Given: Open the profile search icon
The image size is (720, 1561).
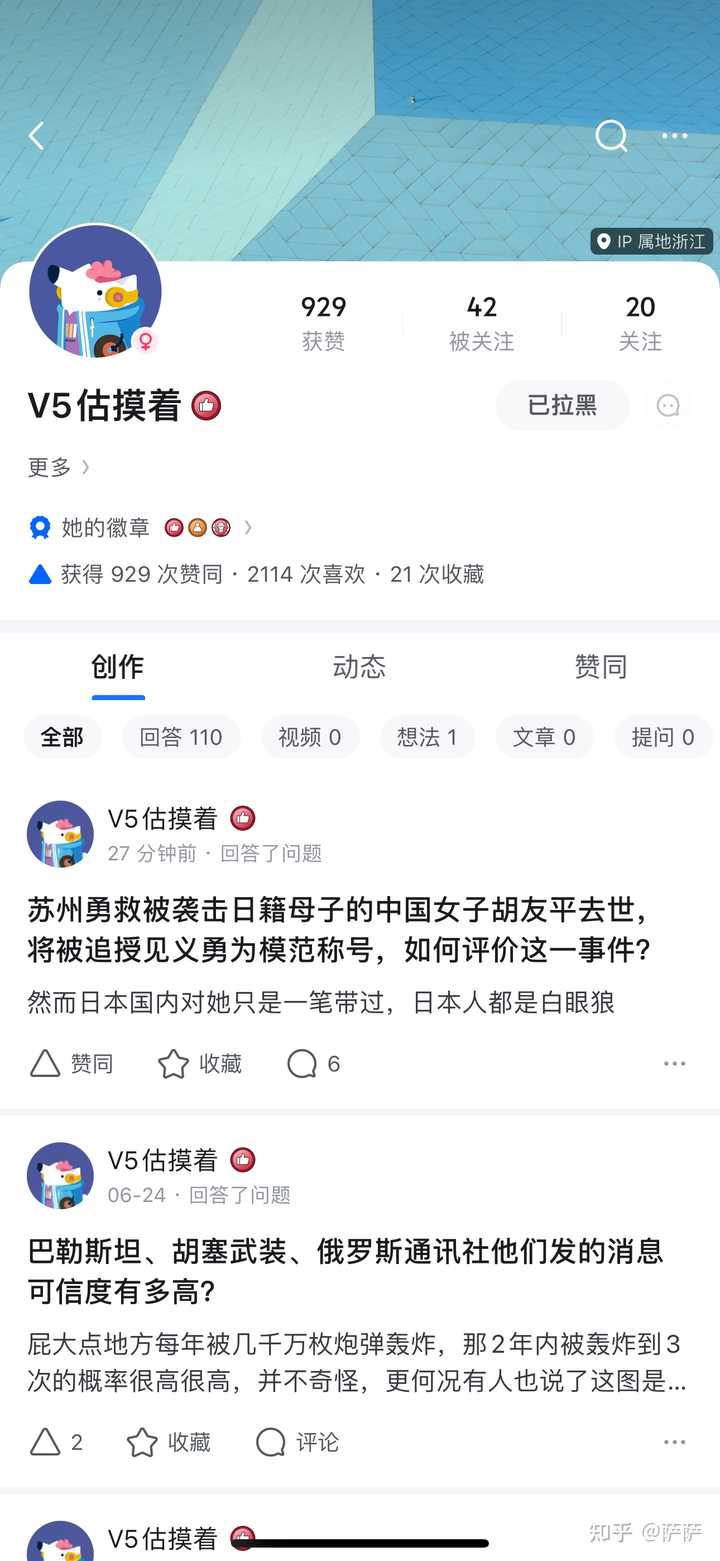Looking at the screenshot, I should coord(611,136).
